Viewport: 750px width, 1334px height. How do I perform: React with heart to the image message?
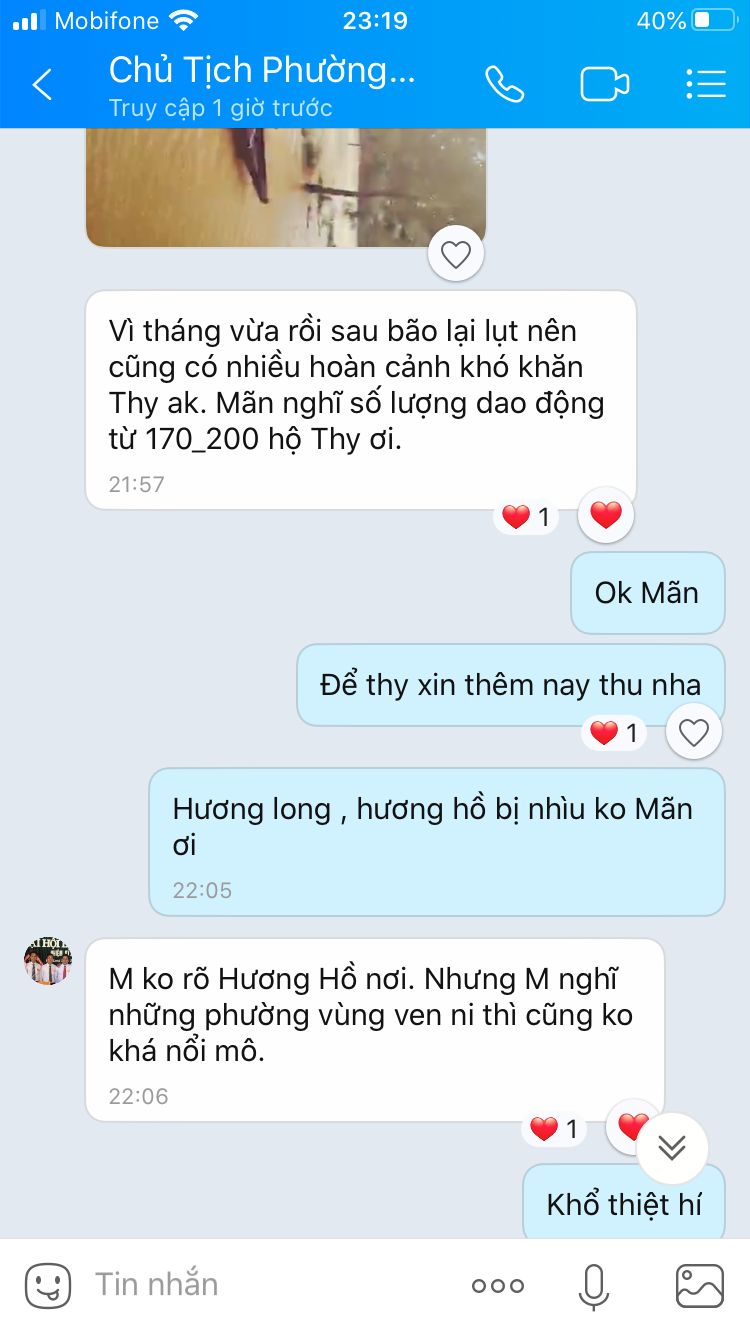tap(456, 256)
